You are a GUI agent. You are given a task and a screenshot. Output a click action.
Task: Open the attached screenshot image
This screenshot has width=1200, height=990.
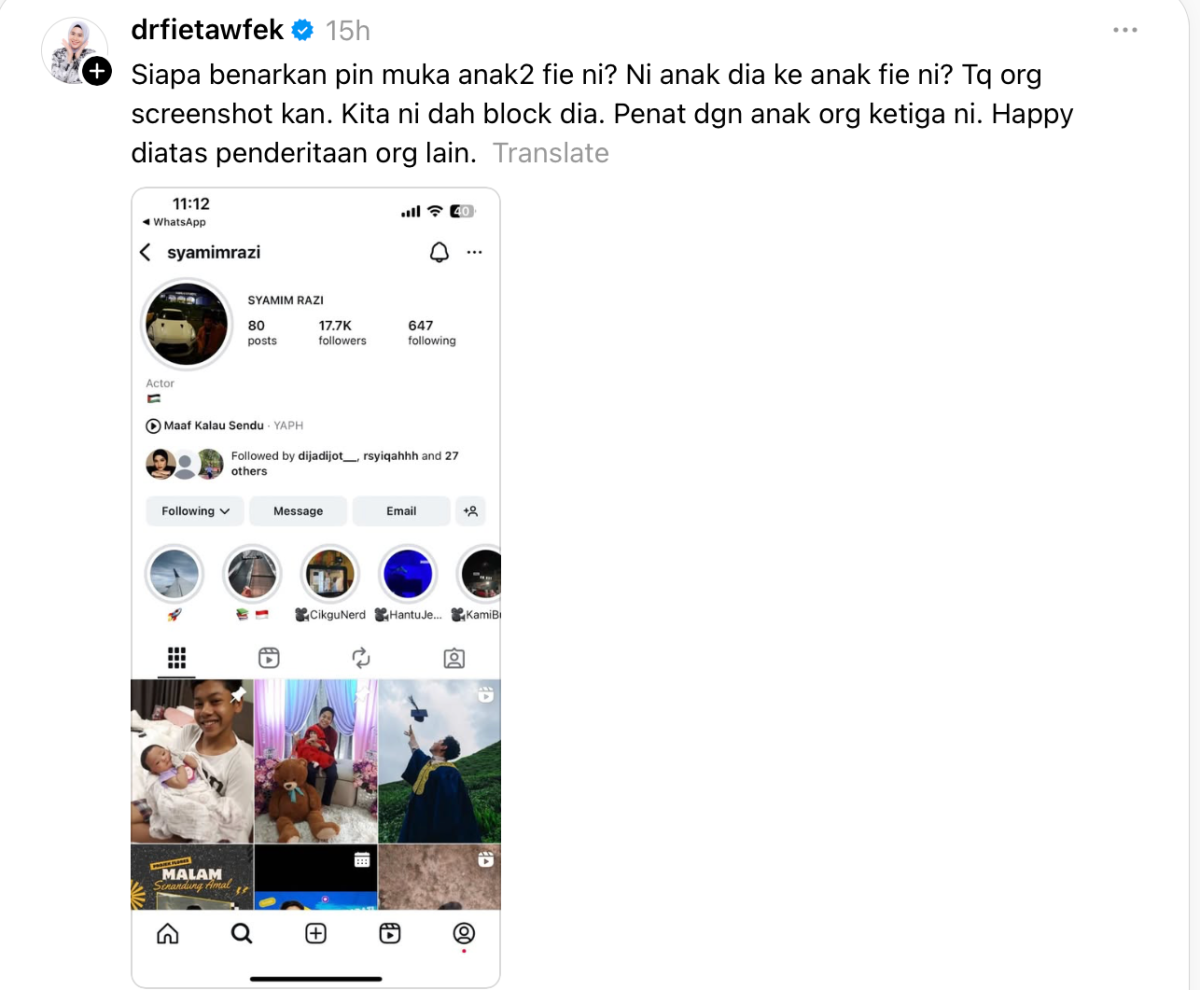pyautogui.click(x=316, y=587)
